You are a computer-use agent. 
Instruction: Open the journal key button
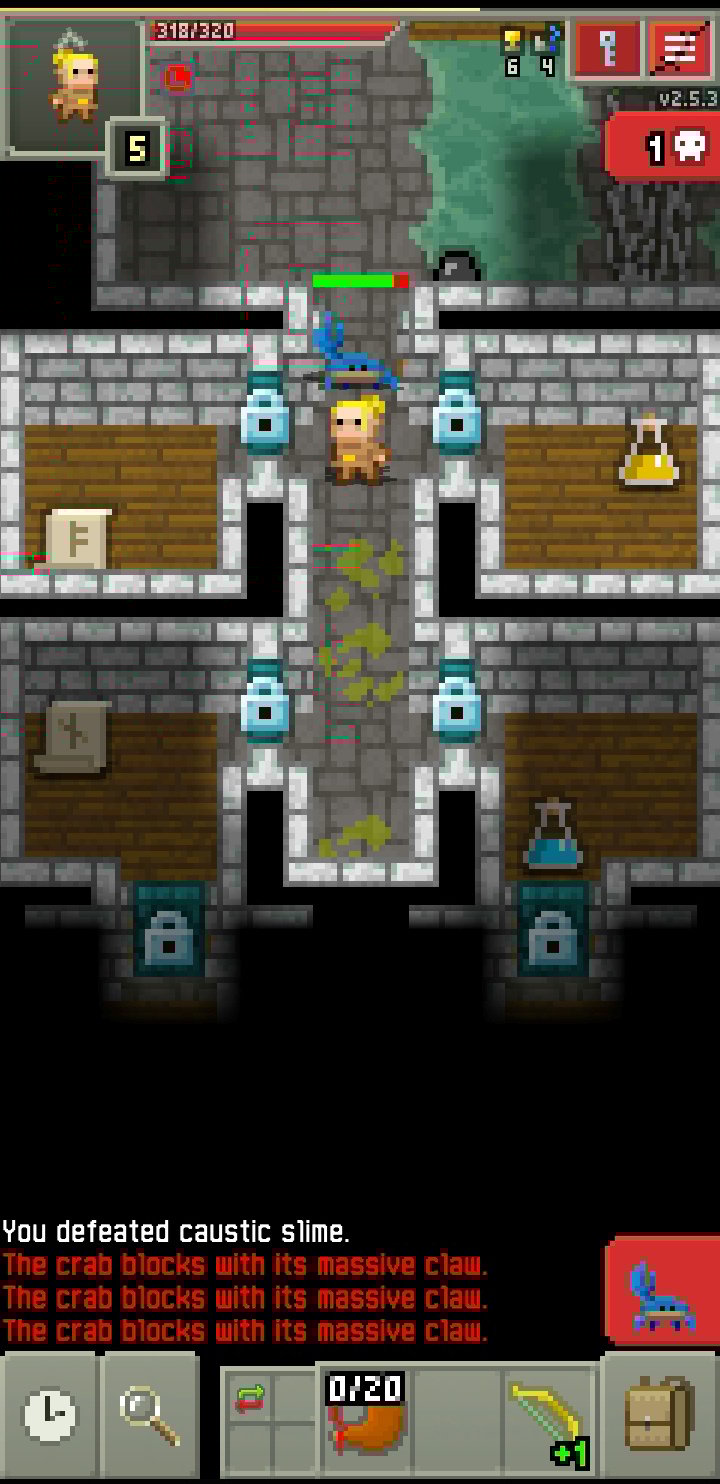point(607,47)
